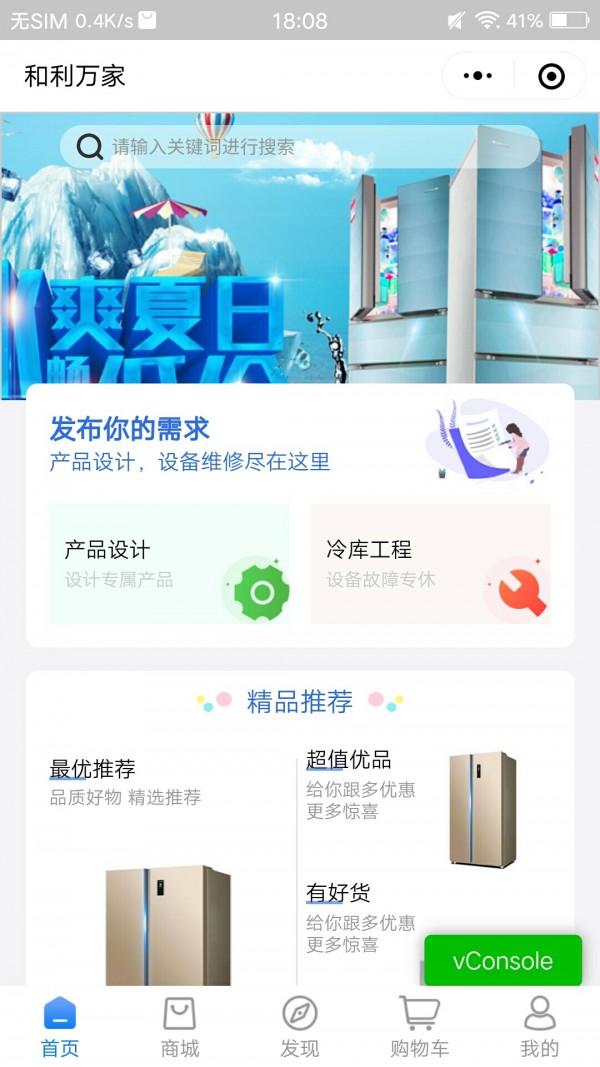The image size is (600, 1067).
Task: Open the 冷库工程 card
Action: [430, 564]
